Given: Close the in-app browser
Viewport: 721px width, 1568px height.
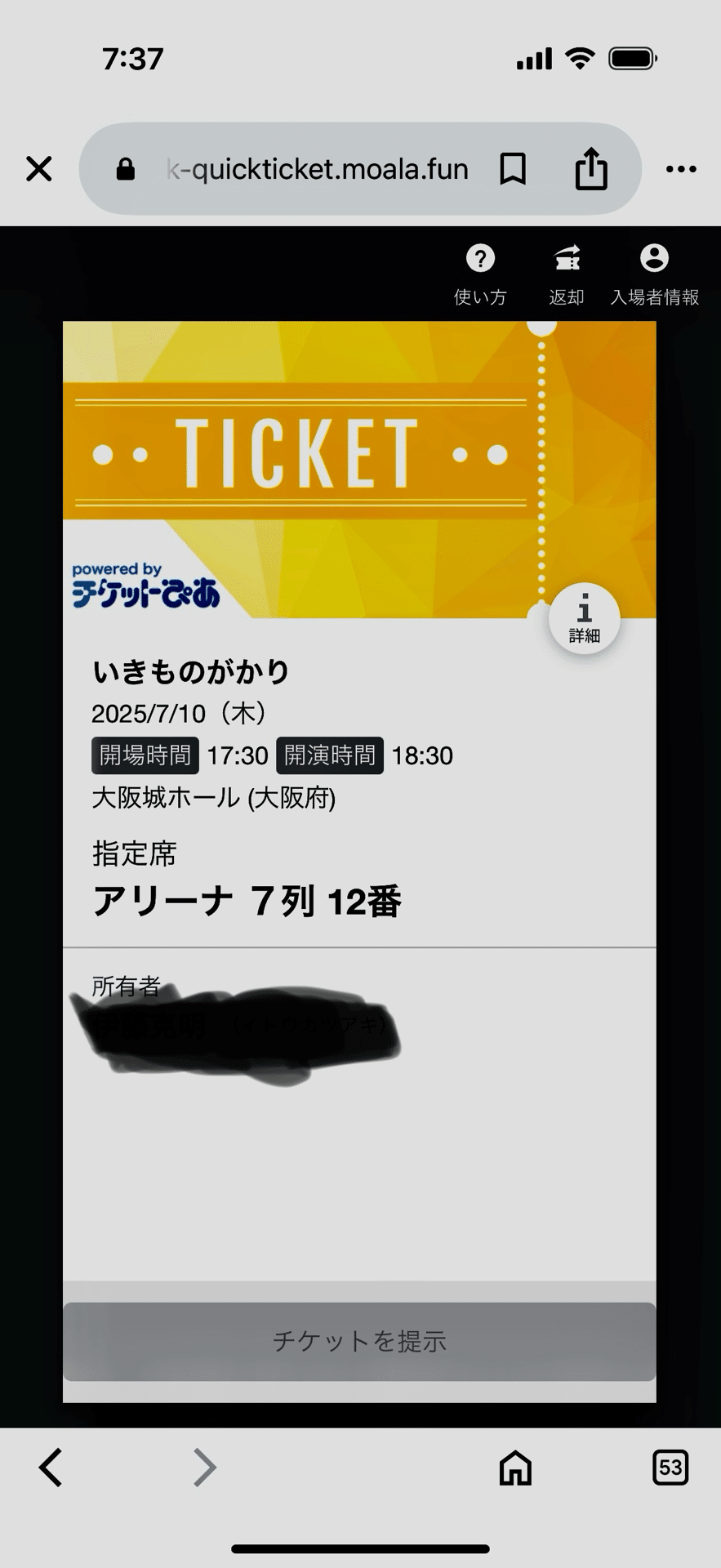Looking at the screenshot, I should (38, 169).
